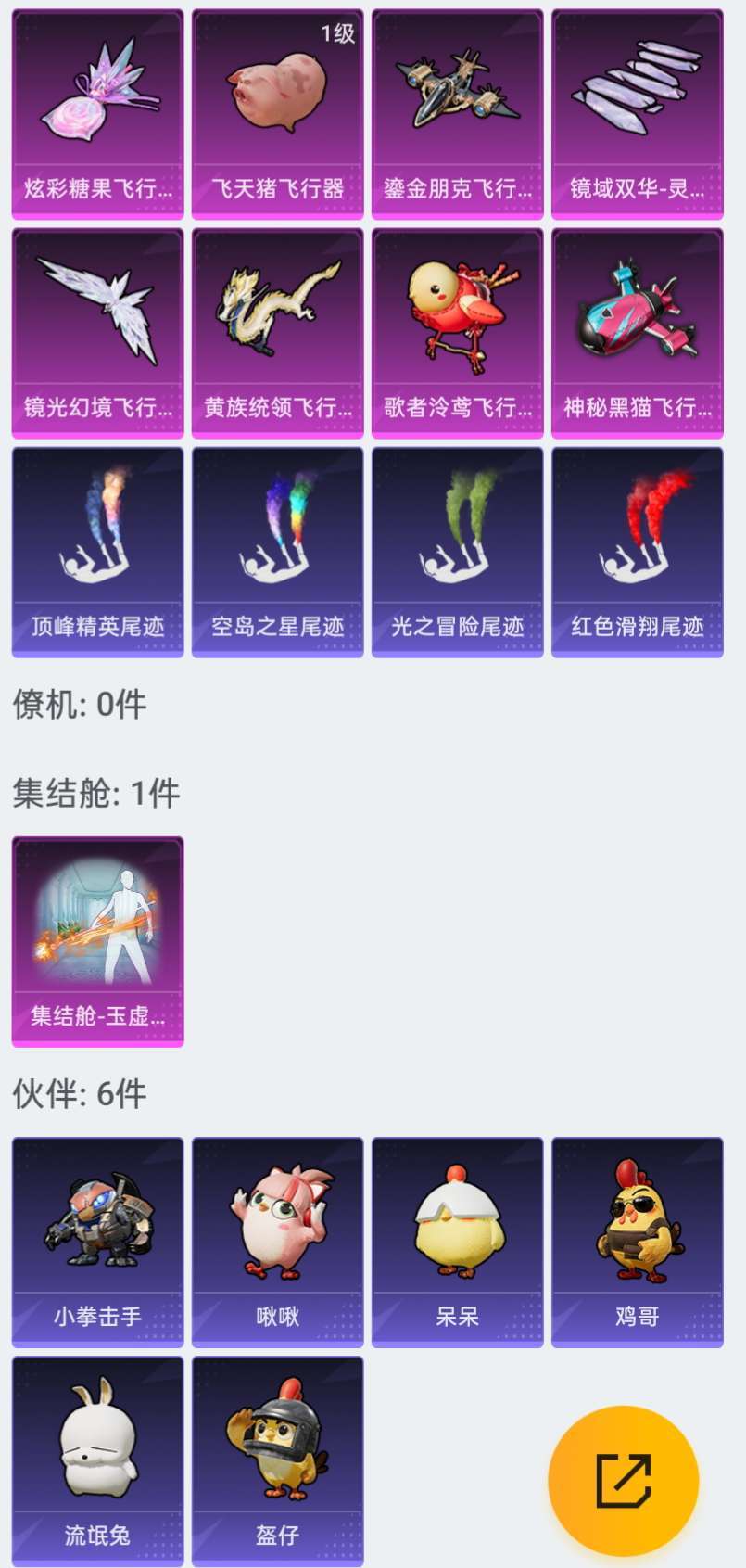
Task: View the pink 啾啾 companion
Action: pos(276,1241)
